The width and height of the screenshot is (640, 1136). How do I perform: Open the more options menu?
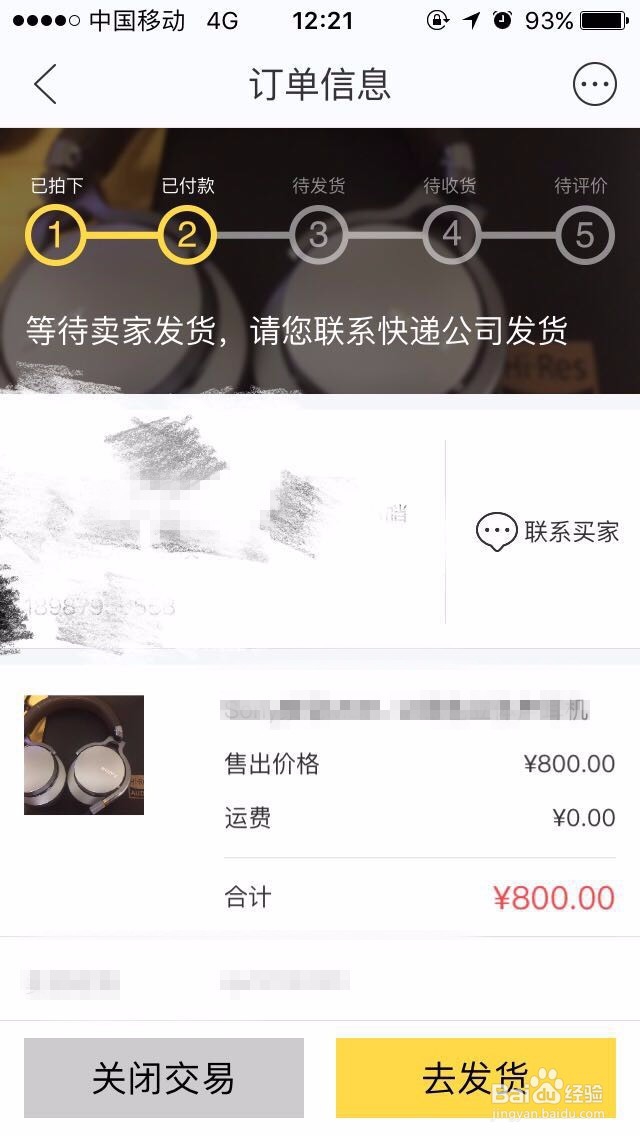tap(594, 84)
